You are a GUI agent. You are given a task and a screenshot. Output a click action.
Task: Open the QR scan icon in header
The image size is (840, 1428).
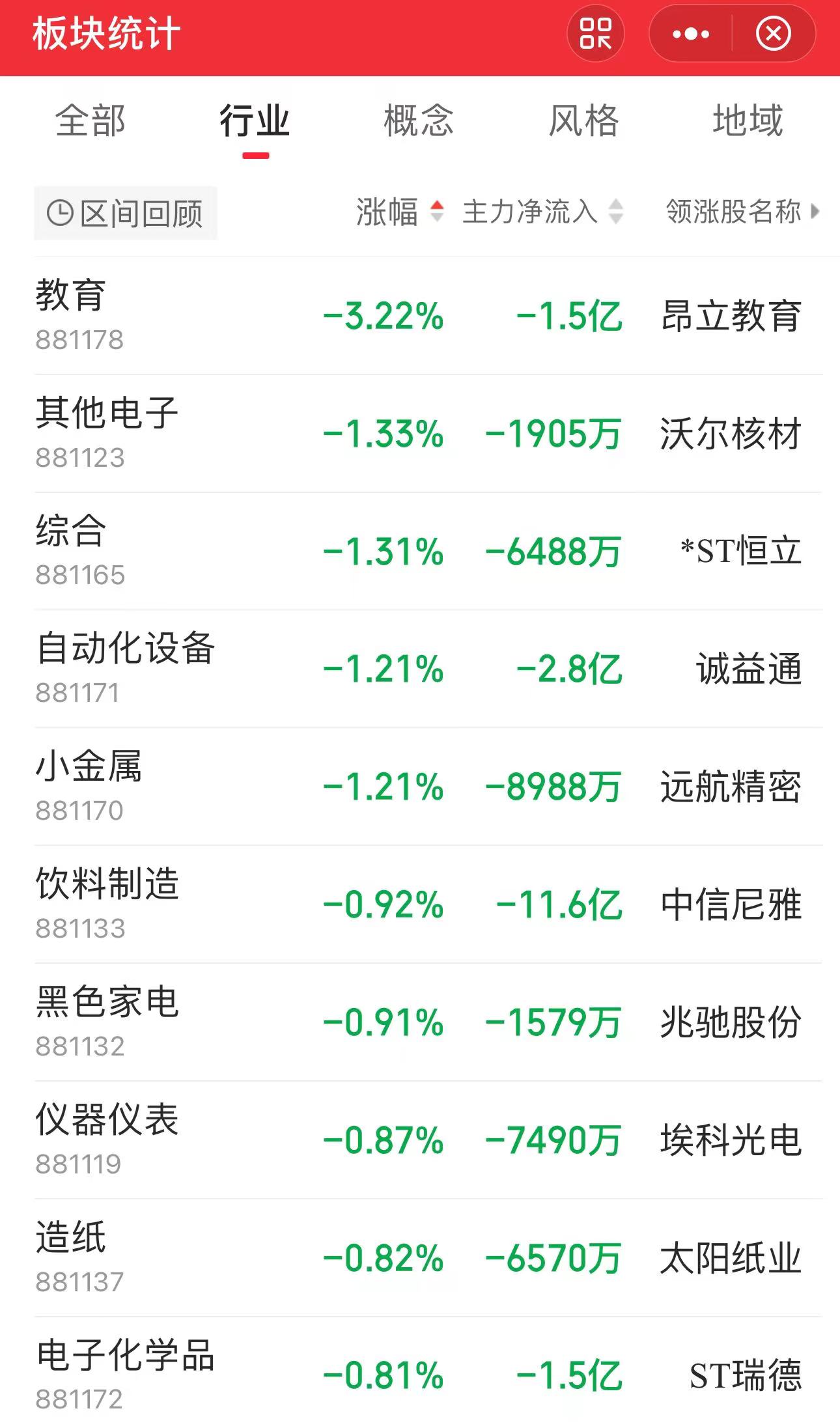tap(595, 34)
